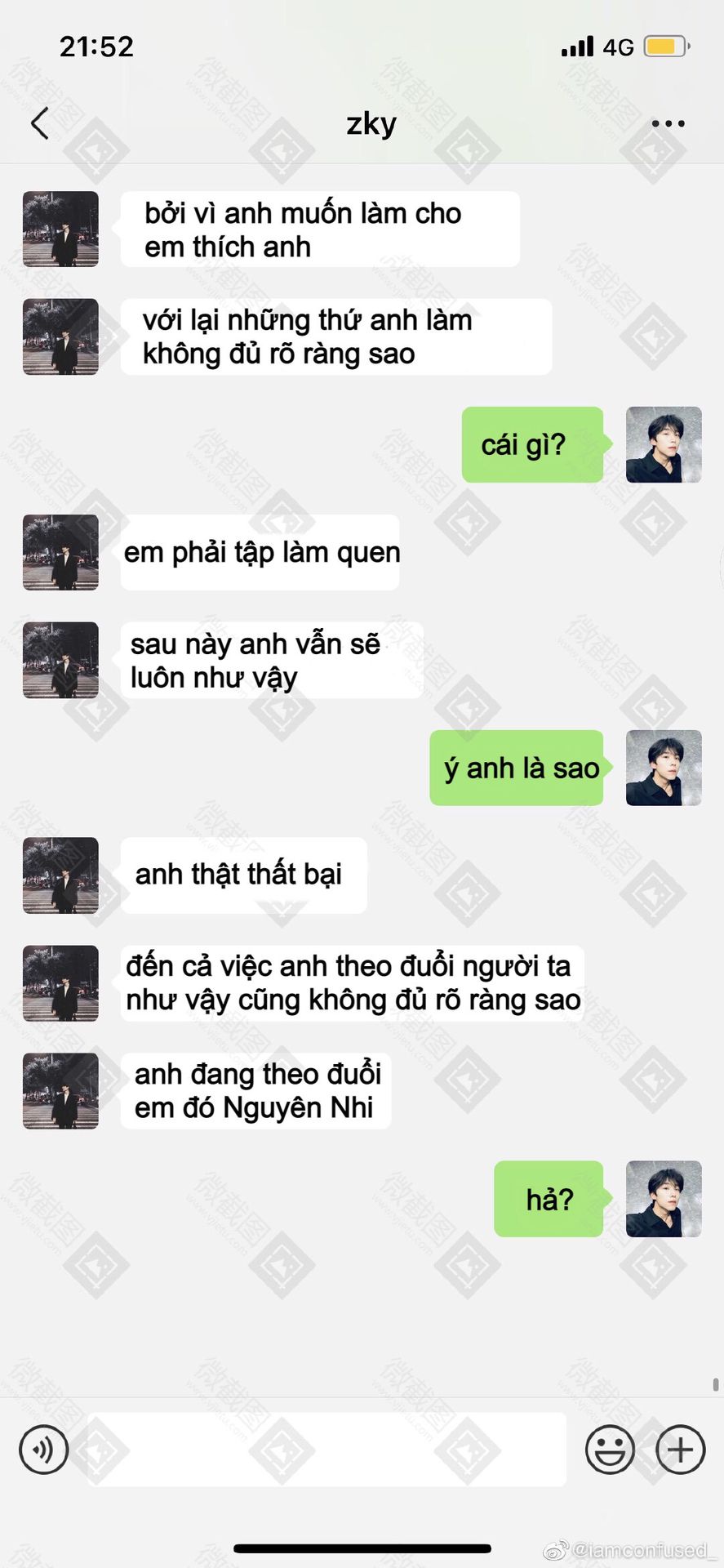The width and height of the screenshot is (724, 1568).
Task: Open the plus attachments menu
Action: point(680,1450)
